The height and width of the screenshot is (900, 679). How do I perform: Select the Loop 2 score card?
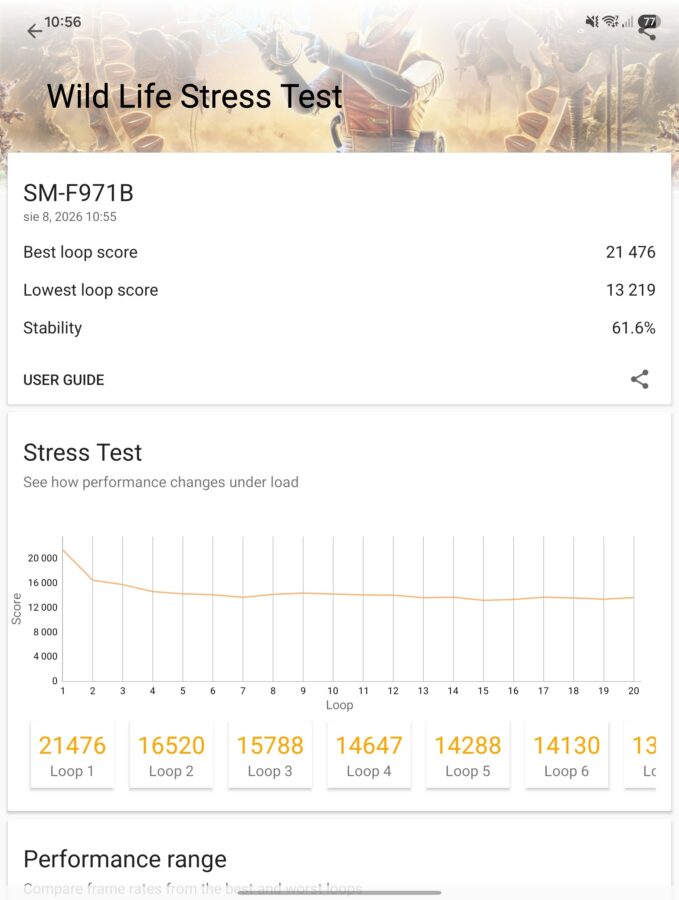(171, 755)
